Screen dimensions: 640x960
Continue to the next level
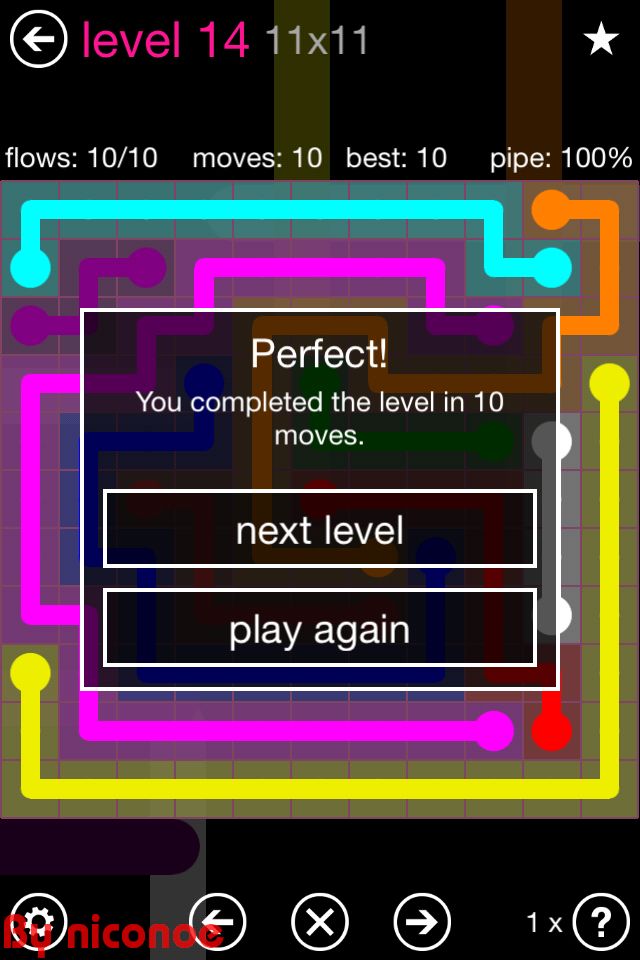coord(320,530)
